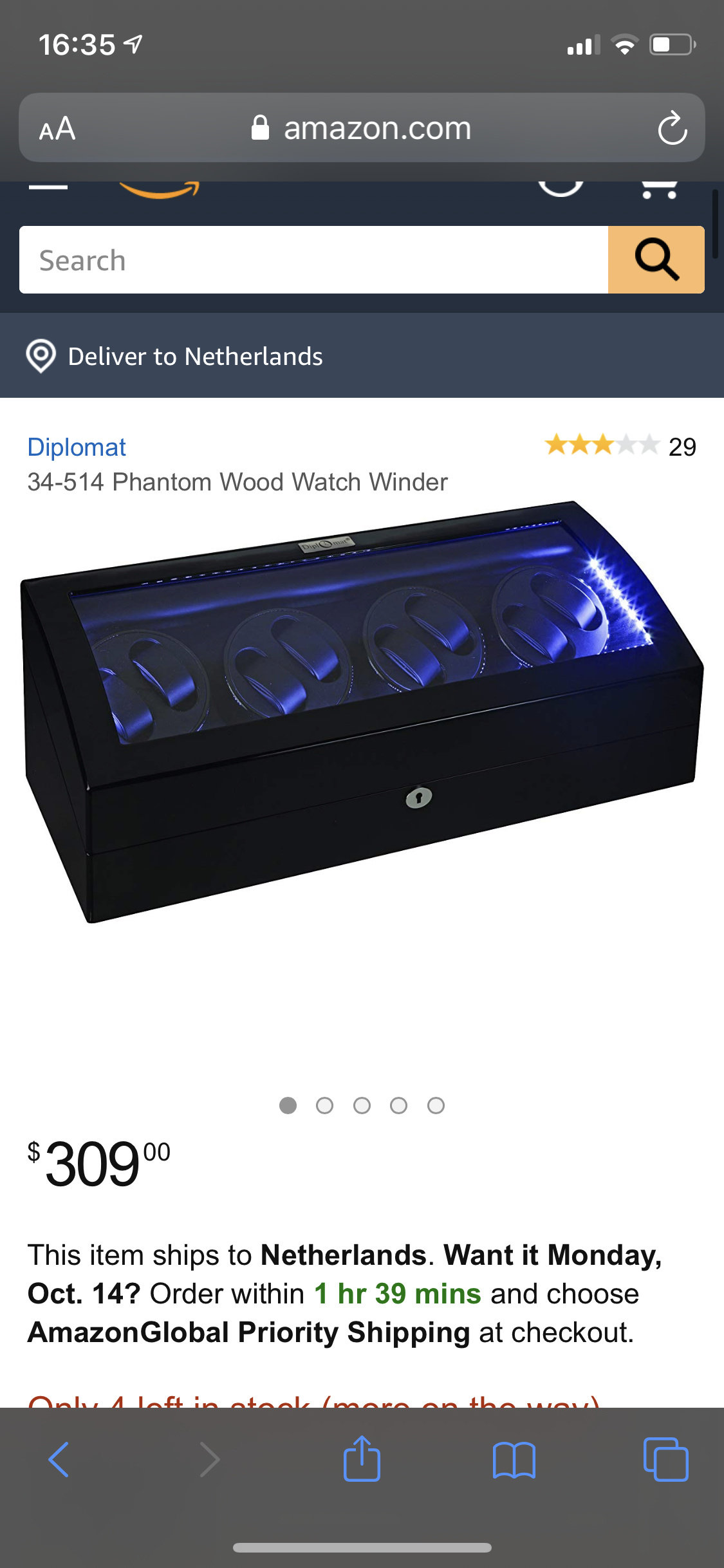Go back in Safari
Image resolution: width=724 pixels, height=1568 pixels.
click(x=59, y=1459)
